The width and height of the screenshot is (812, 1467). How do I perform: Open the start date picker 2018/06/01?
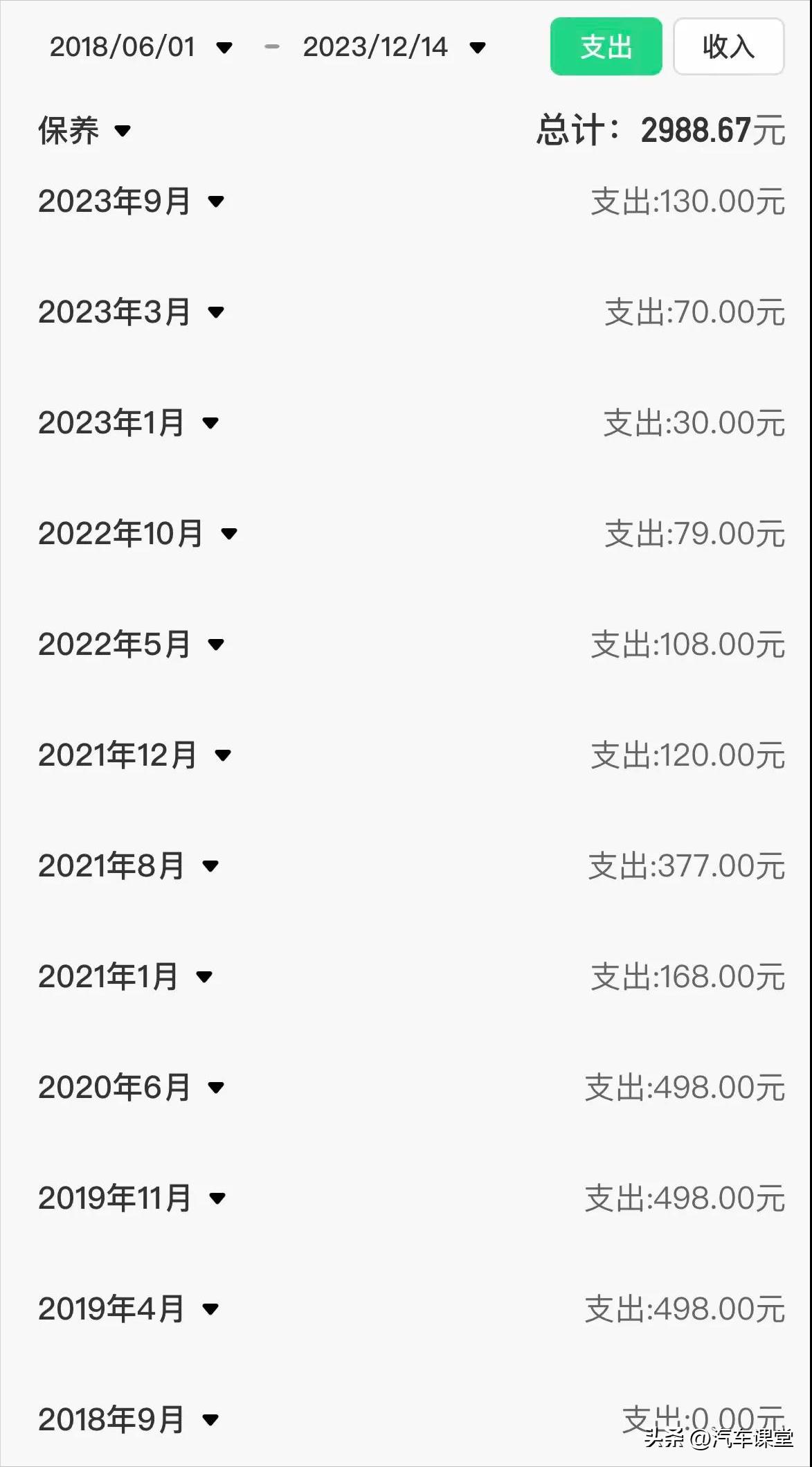tap(140, 47)
